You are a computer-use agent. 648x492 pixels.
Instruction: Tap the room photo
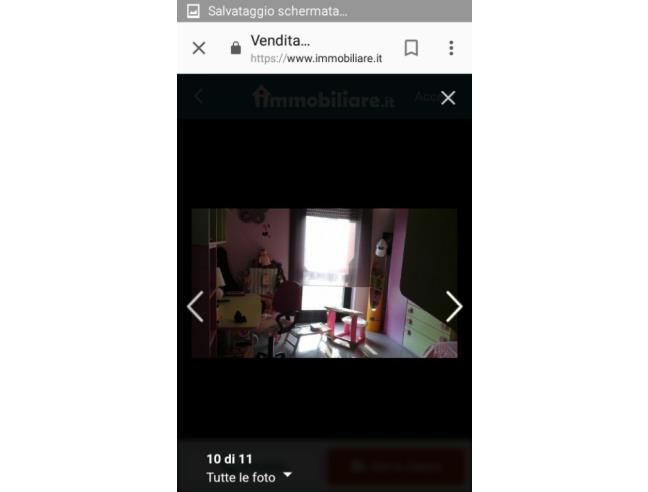pos(324,282)
